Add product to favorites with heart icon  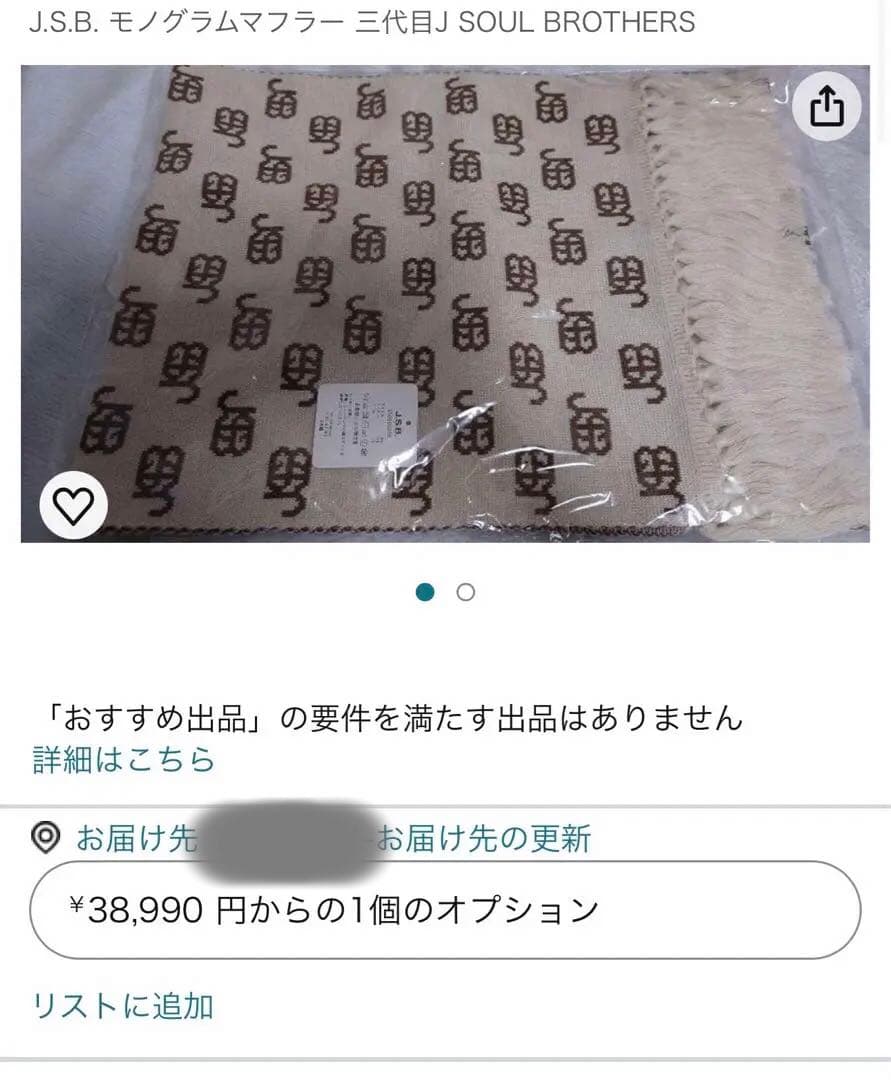pyautogui.click(x=73, y=506)
